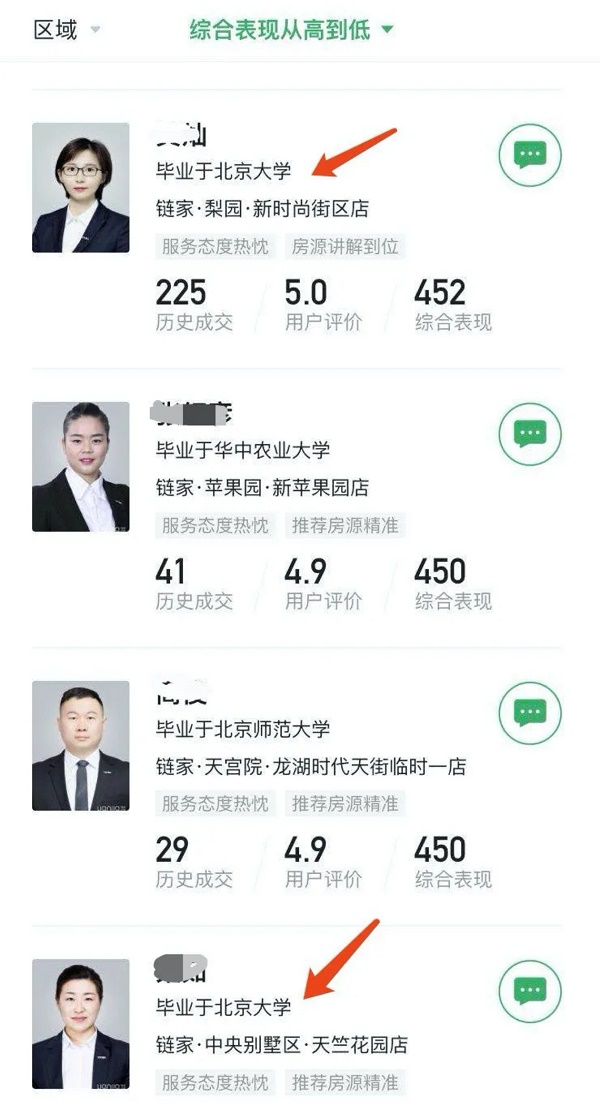Message the agent at 梨园·新时尚街区店

click(530, 154)
